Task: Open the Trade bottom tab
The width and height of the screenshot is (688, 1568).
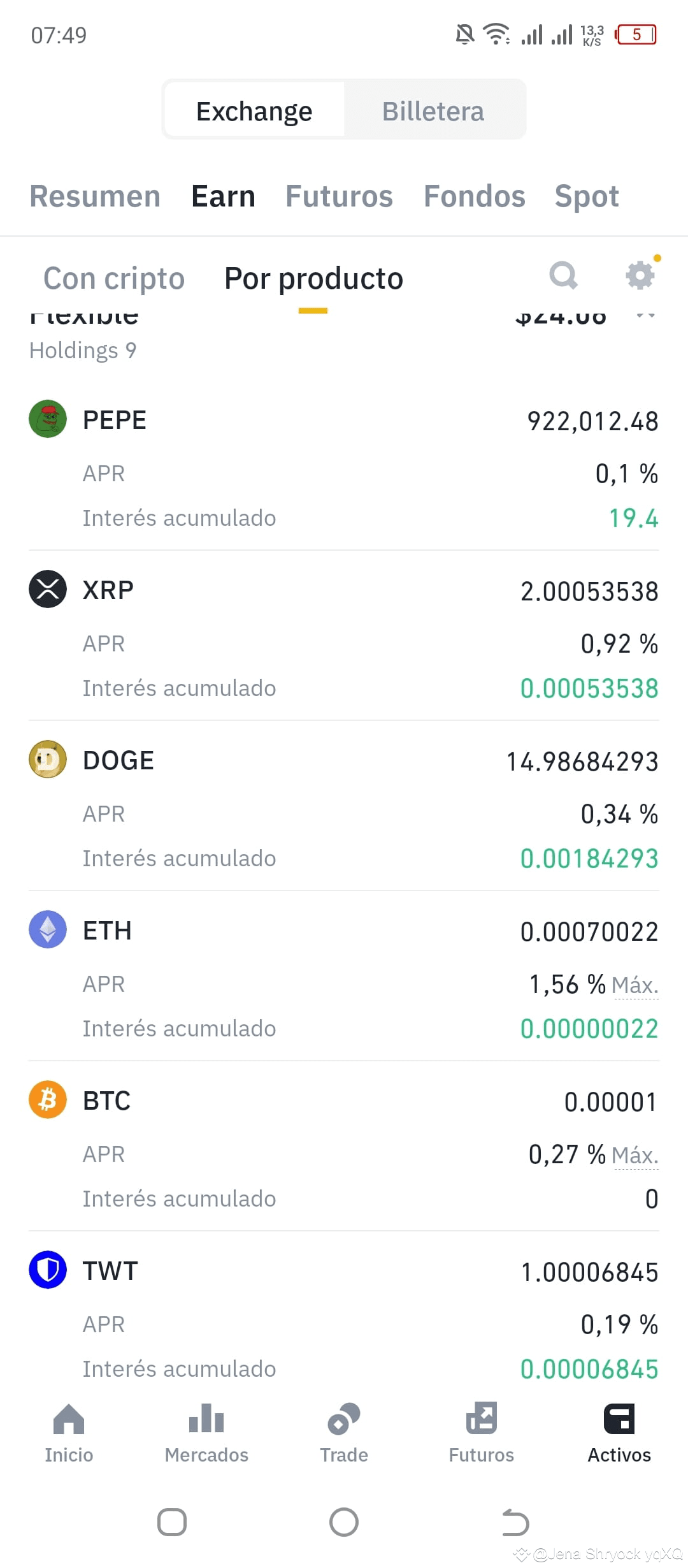Action: (x=344, y=1434)
